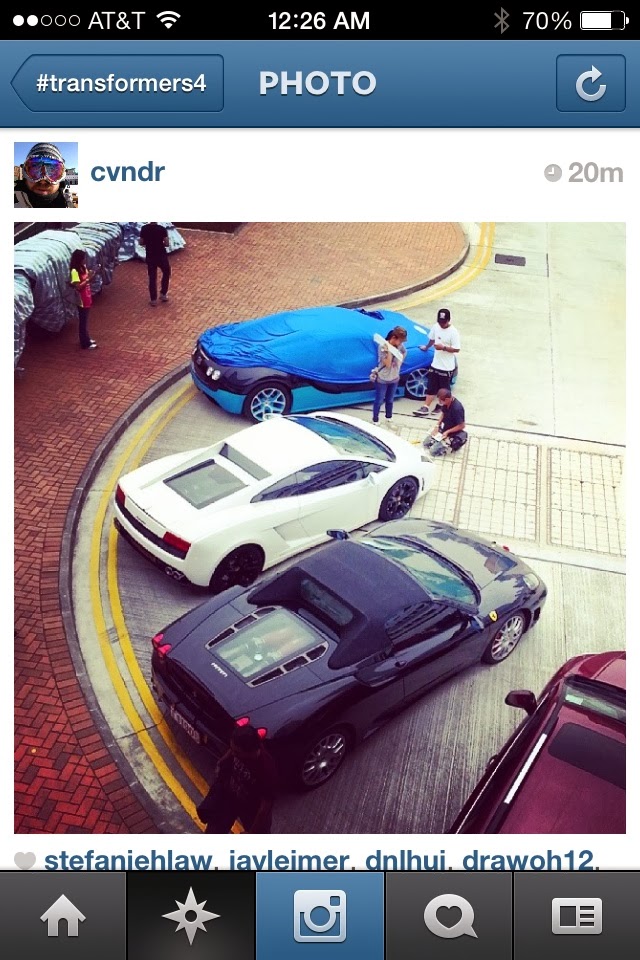Image resolution: width=640 pixels, height=960 pixels.
Task: Open the camera tab
Action: [x=320, y=916]
